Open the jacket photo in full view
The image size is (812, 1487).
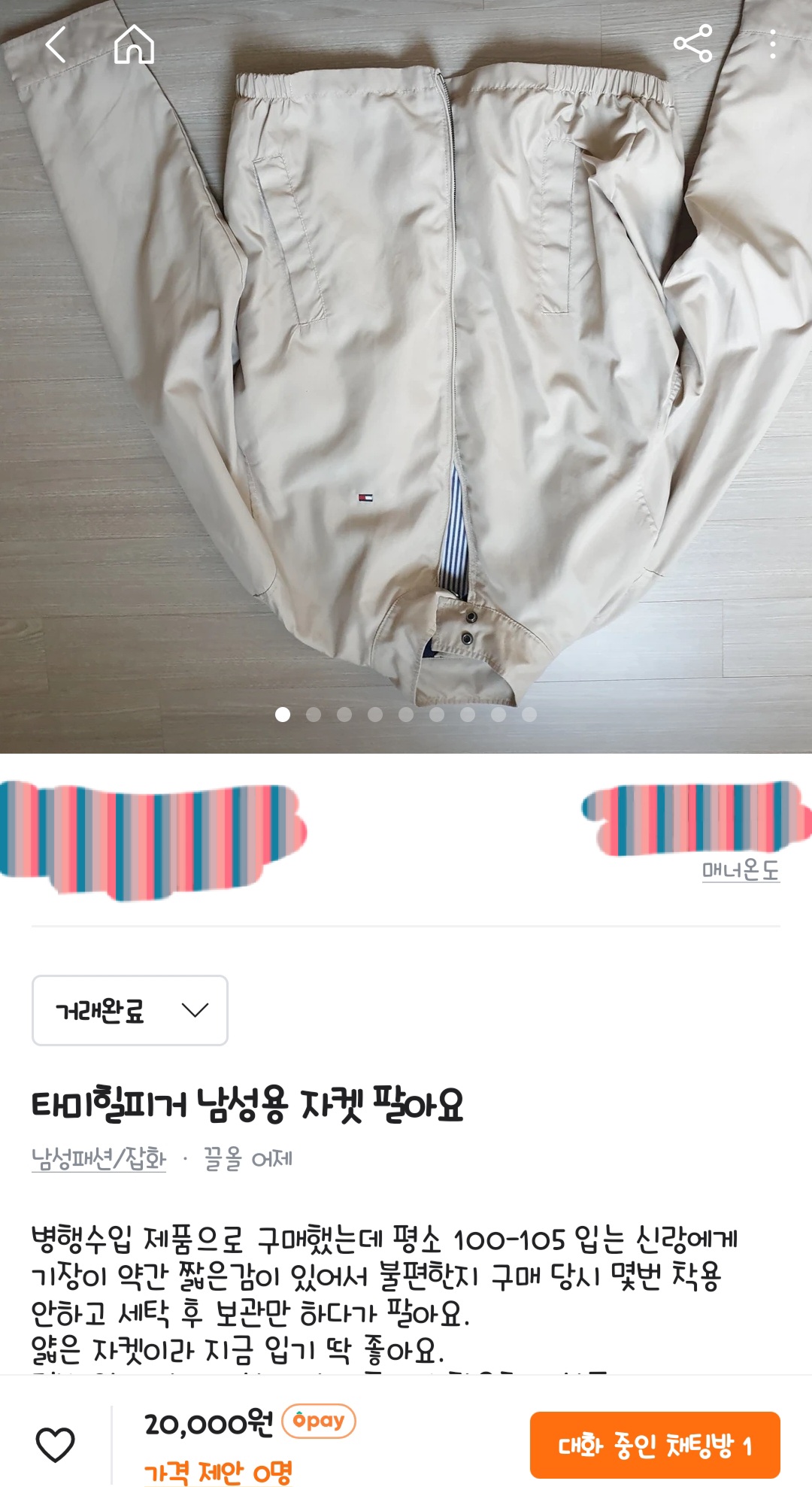click(x=406, y=376)
